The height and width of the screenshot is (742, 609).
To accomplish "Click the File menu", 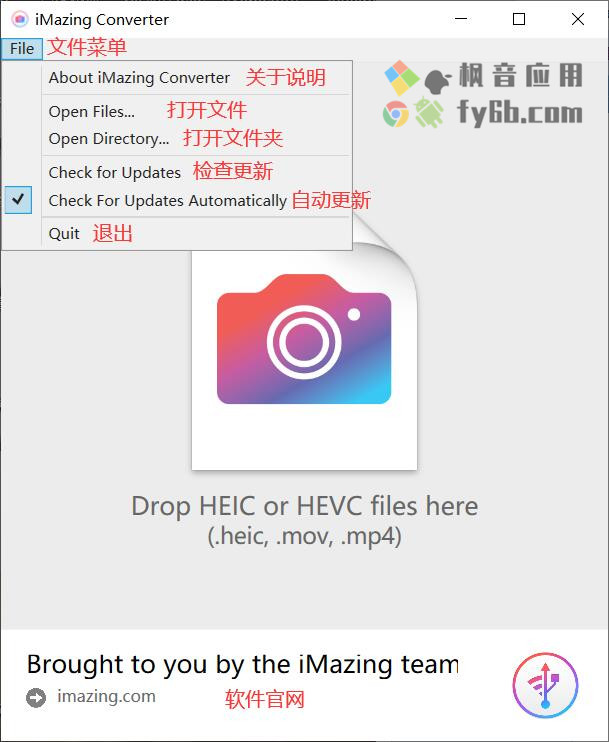I will tap(22, 48).
